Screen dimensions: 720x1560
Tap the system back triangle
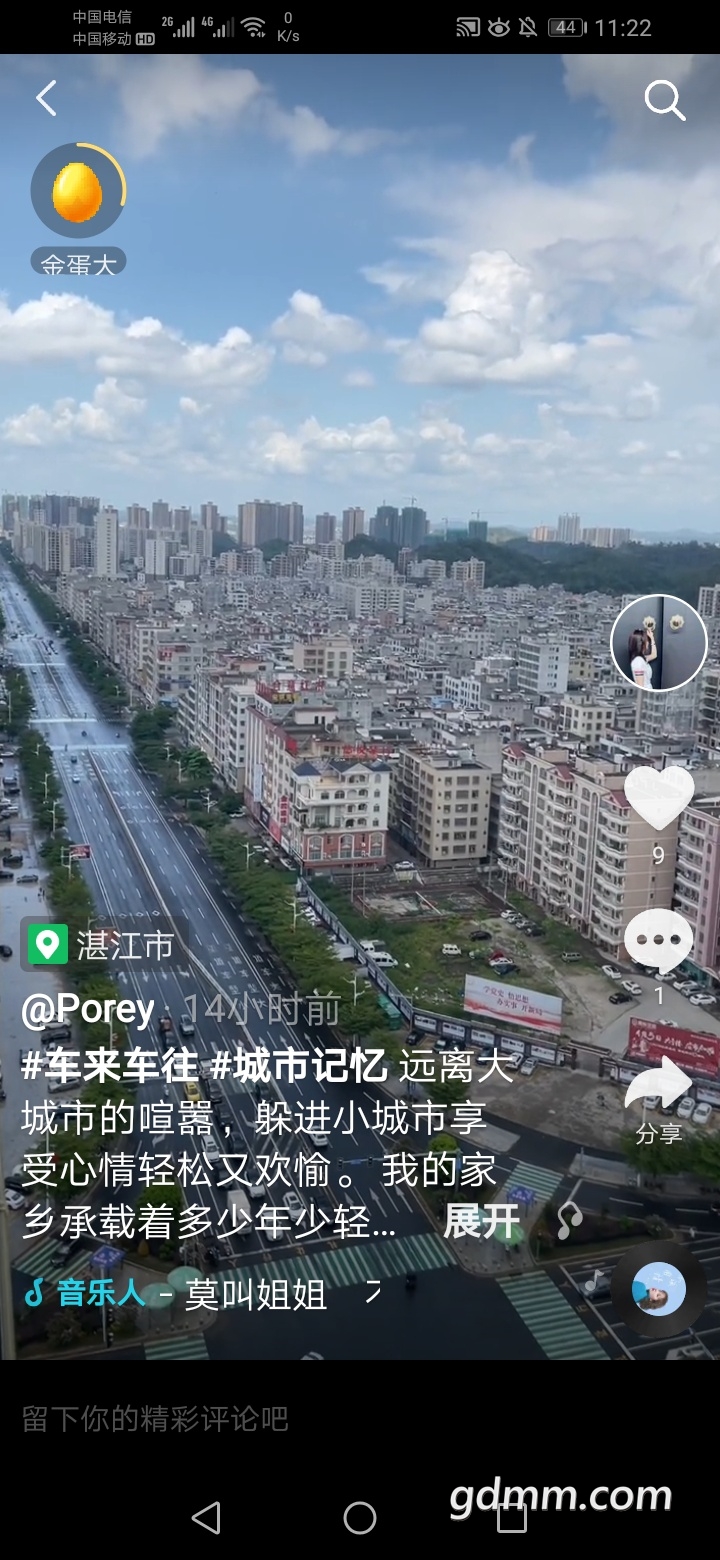point(206,1518)
